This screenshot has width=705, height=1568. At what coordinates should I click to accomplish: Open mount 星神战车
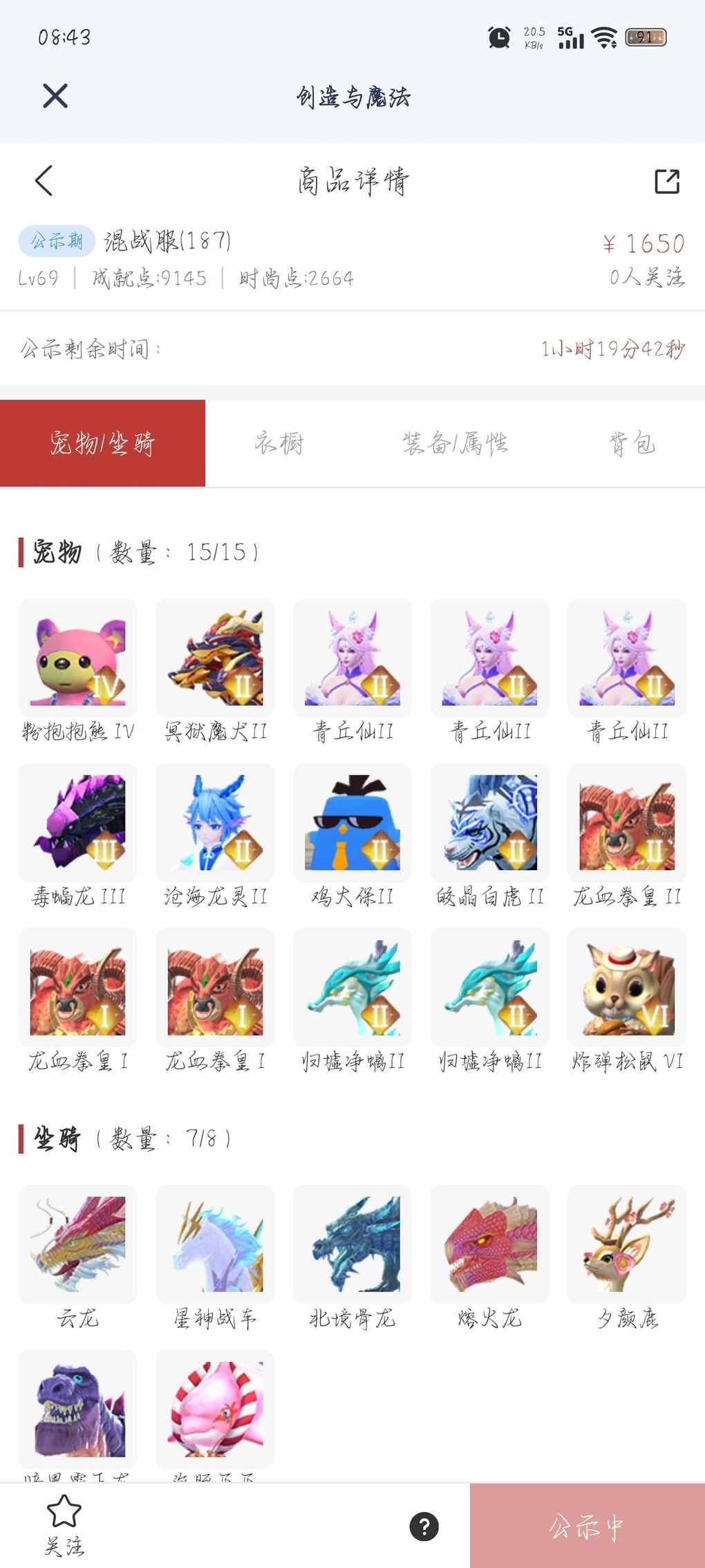tap(215, 1244)
